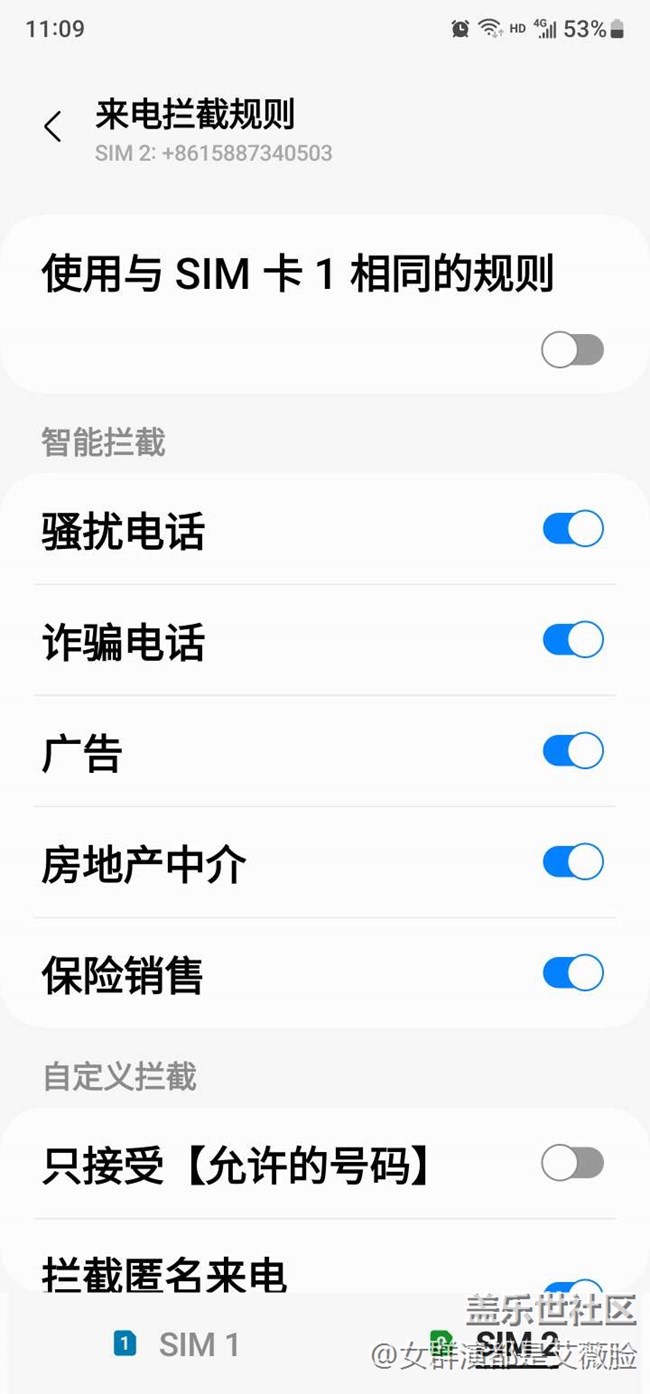Switch to the SIM 1 tab

point(176,1345)
